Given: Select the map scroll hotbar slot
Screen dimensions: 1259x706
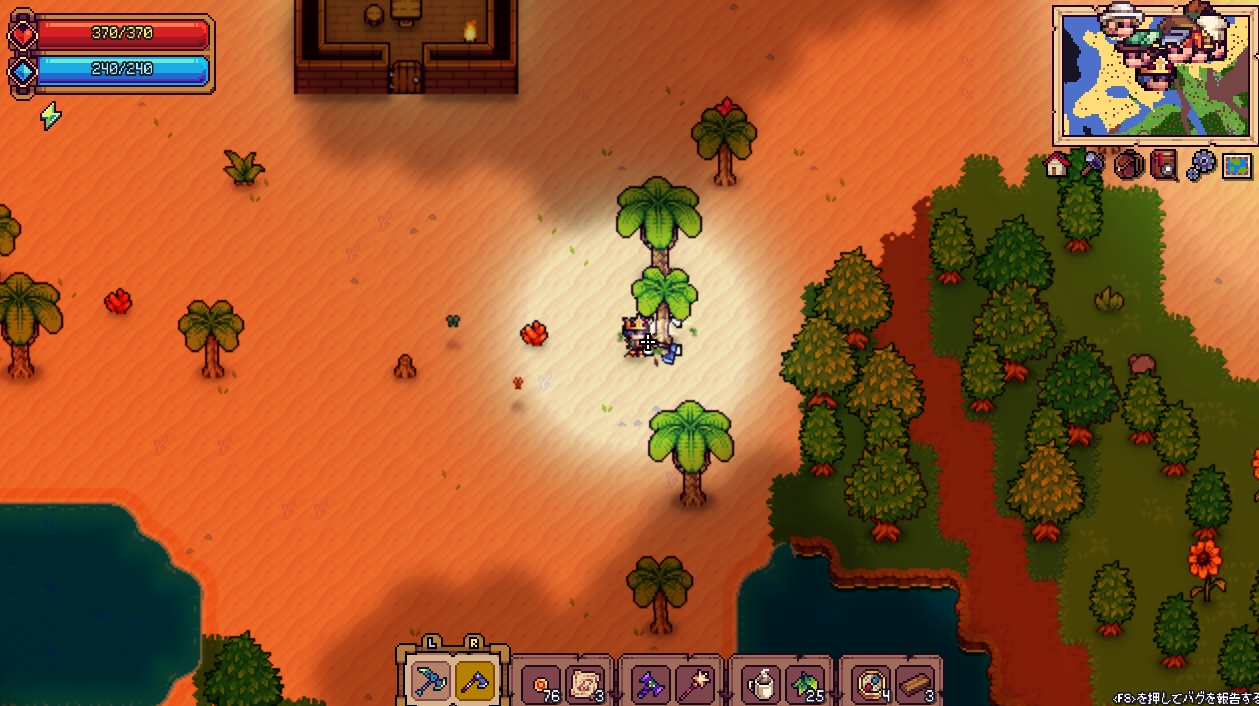Looking at the screenshot, I should click(x=585, y=685).
